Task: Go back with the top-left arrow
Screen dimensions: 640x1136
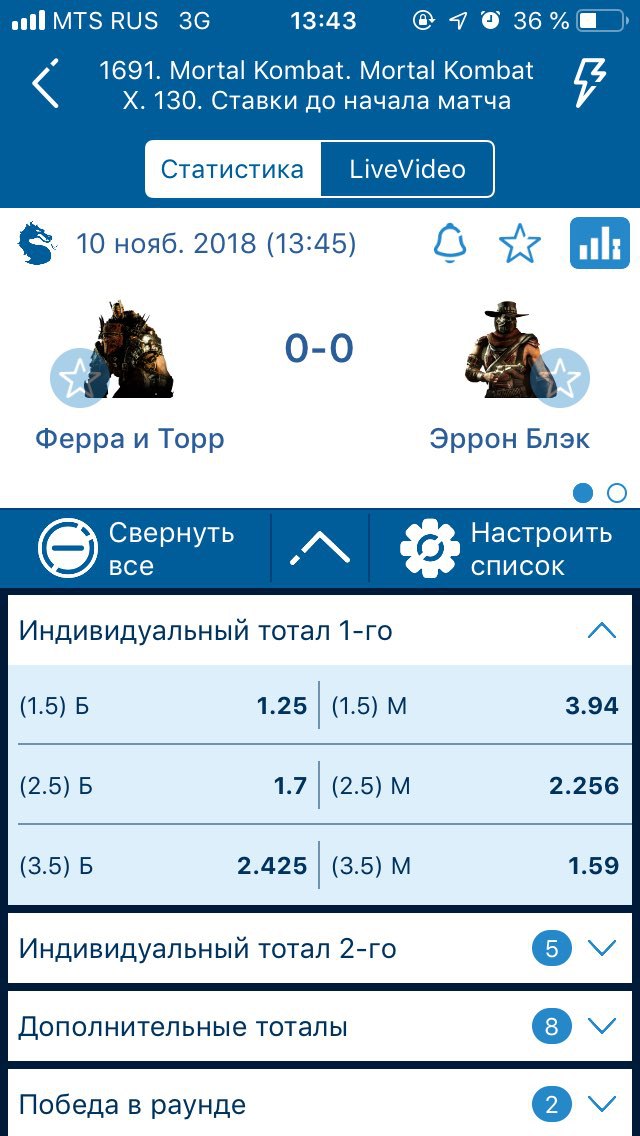Action: (x=45, y=83)
